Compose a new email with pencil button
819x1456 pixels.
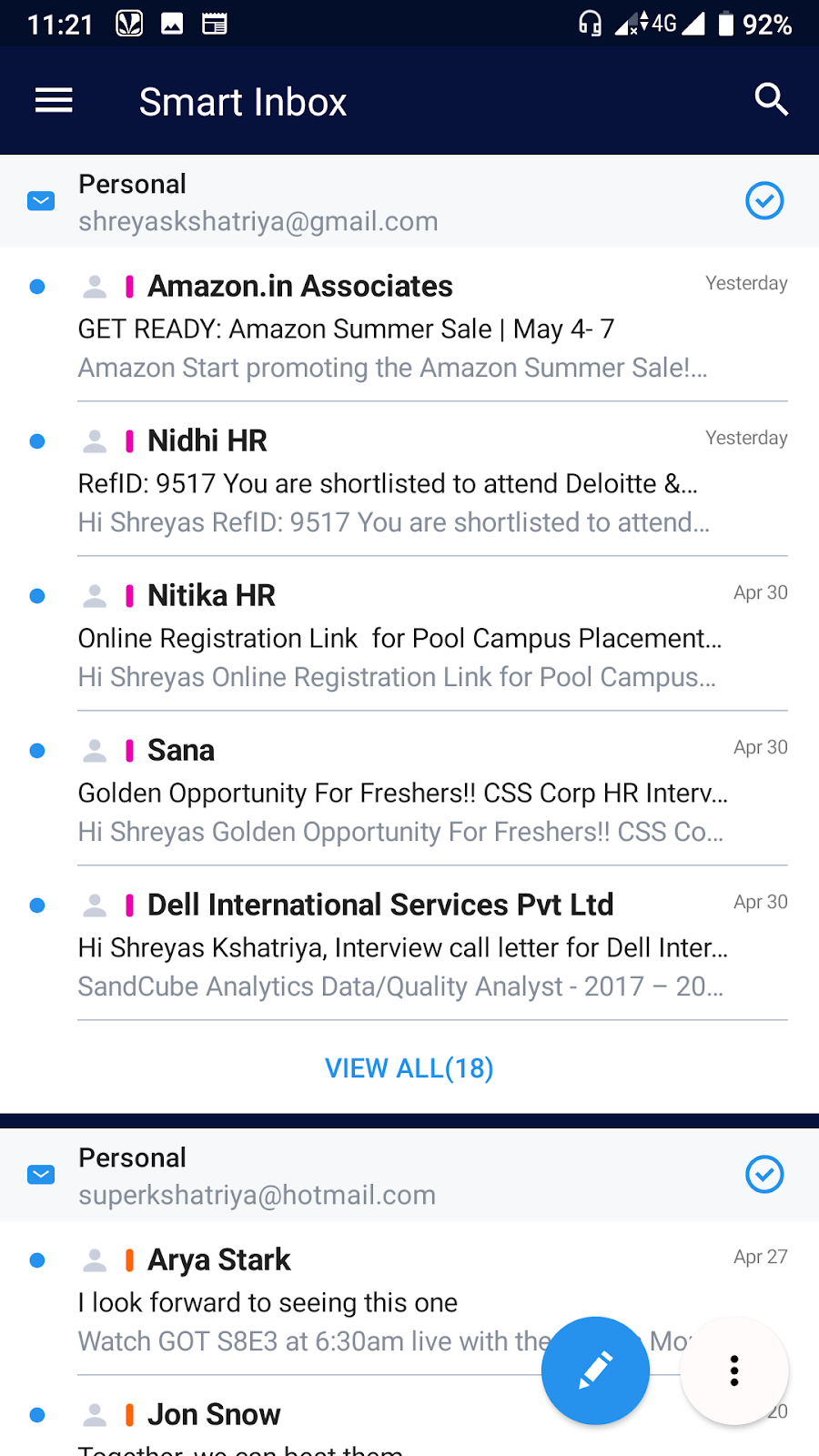tap(595, 1370)
